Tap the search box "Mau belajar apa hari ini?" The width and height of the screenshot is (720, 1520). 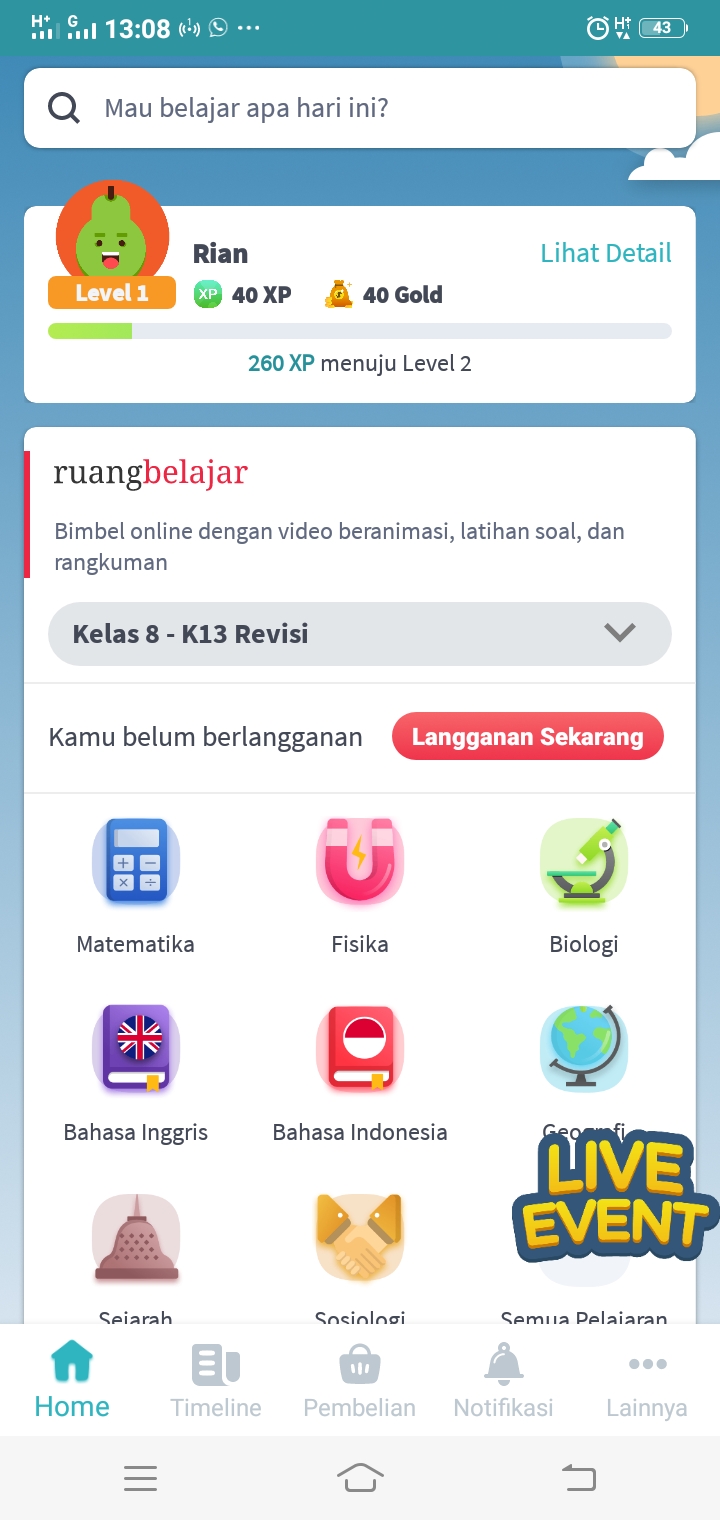point(360,108)
